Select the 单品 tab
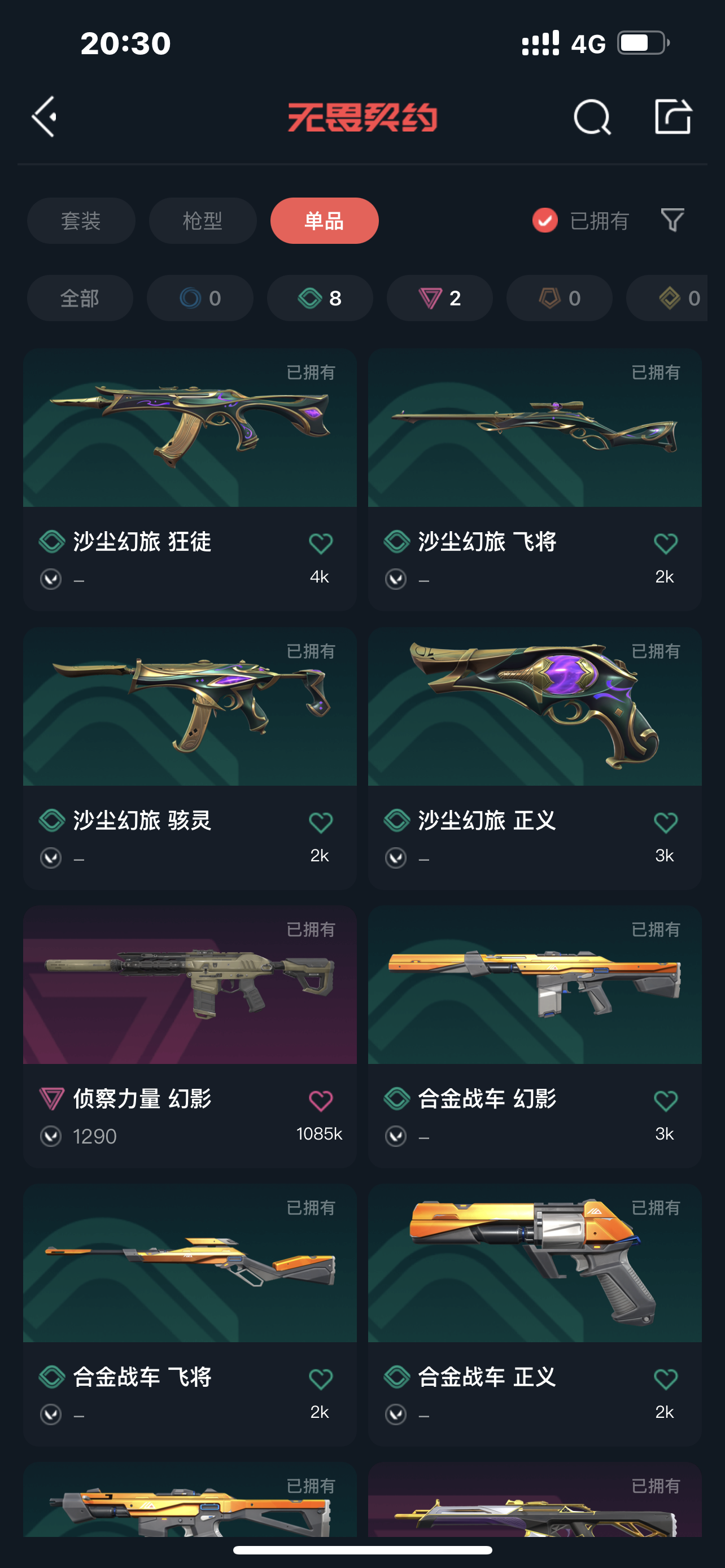 (x=324, y=220)
